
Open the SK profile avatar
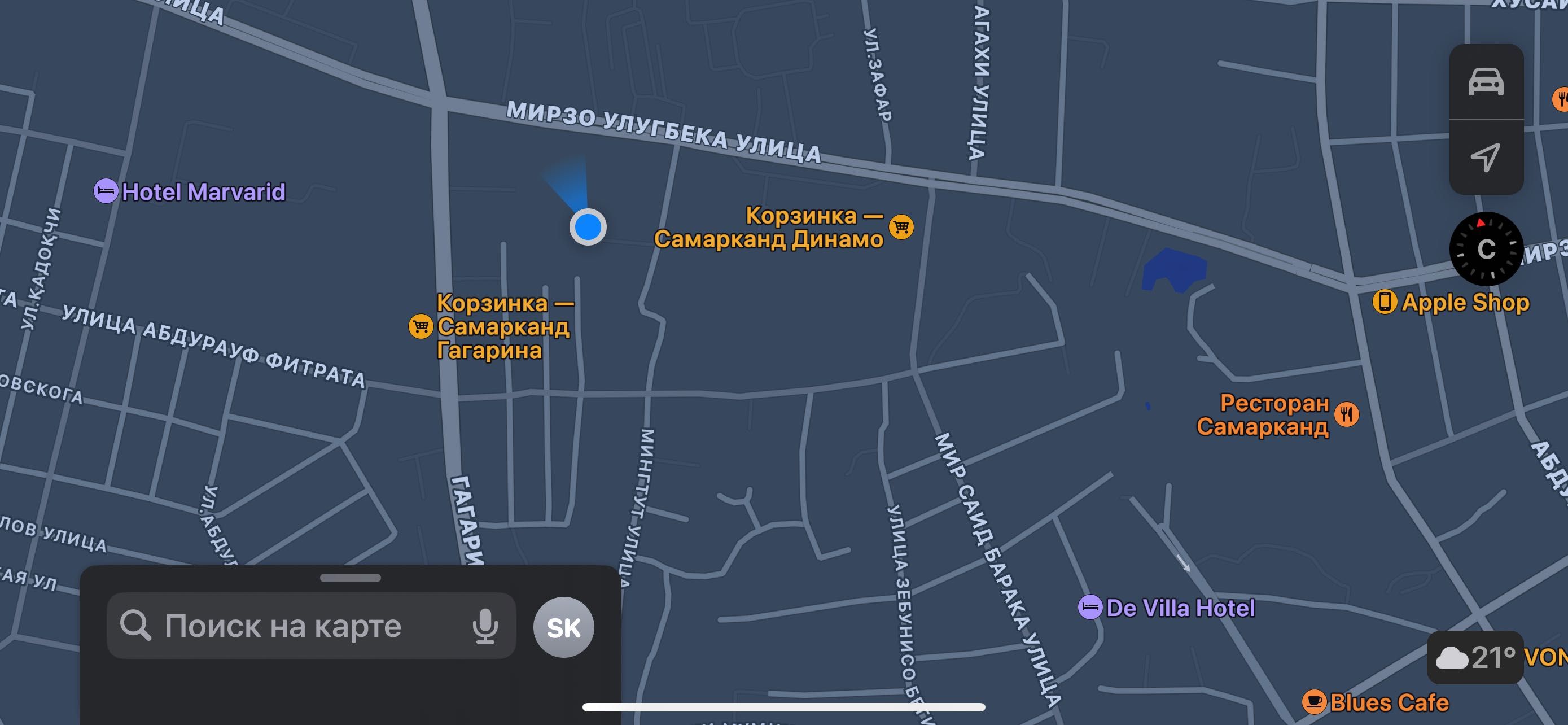tap(563, 627)
